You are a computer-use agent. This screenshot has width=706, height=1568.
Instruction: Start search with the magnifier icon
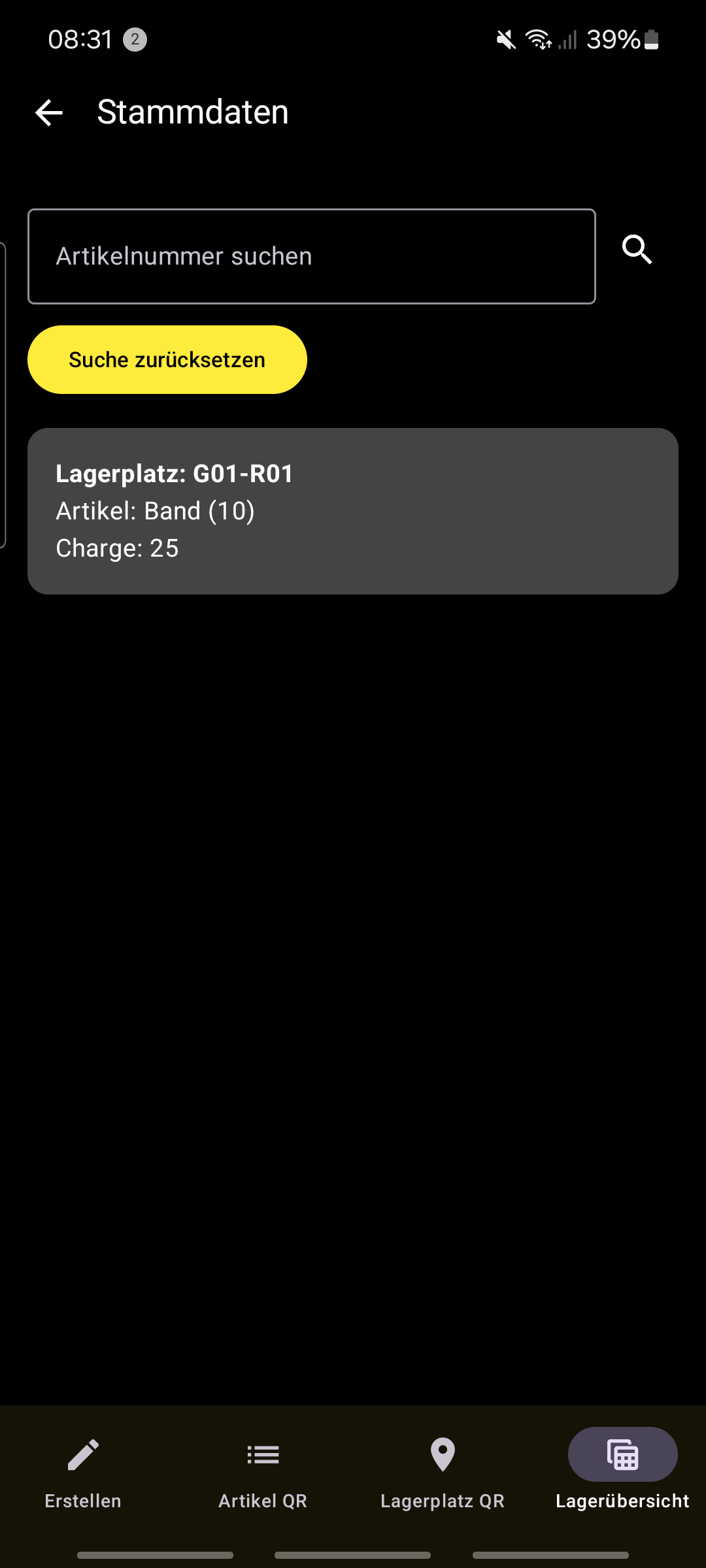[x=636, y=250]
